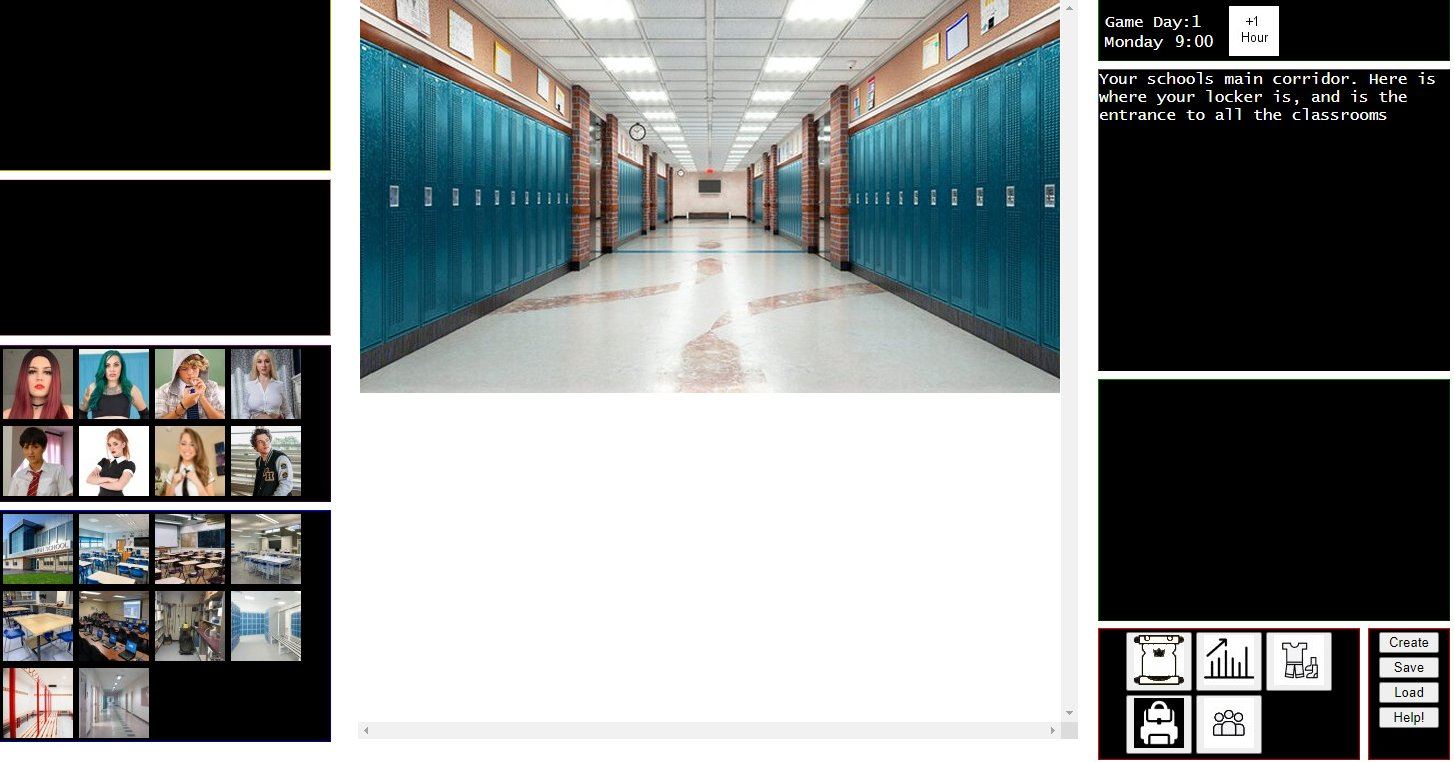Open the clothing outfit icon
The width and height of the screenshot is (1454, 762).
coord(1298,661)
